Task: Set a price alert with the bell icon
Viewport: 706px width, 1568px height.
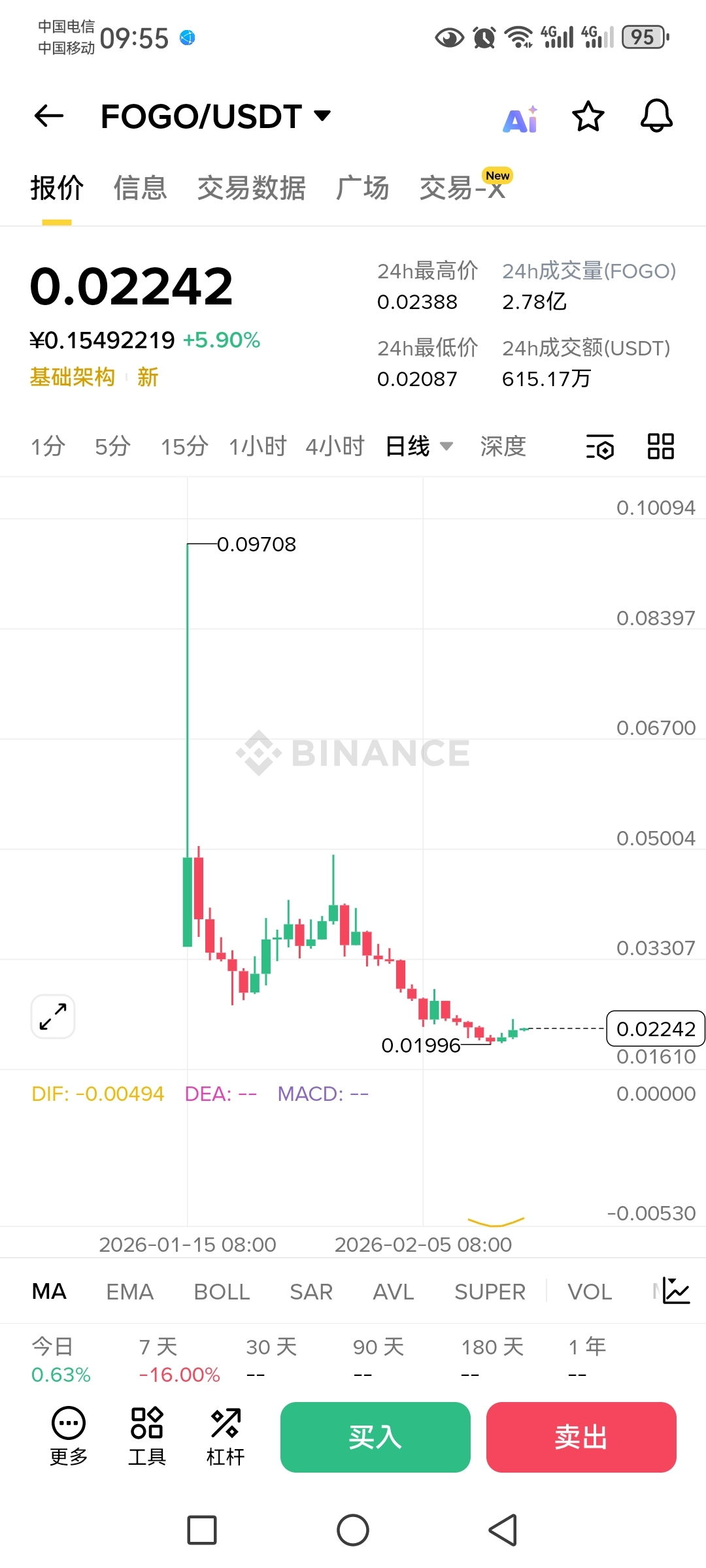Action: [656, 116]
